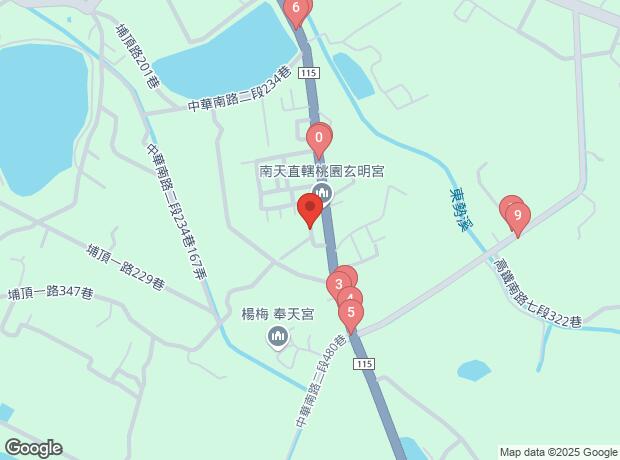The width and height of the screenshot is (620, 460).
Task: Tap the unnumbered dark red pin
Action: click(309, 210)
